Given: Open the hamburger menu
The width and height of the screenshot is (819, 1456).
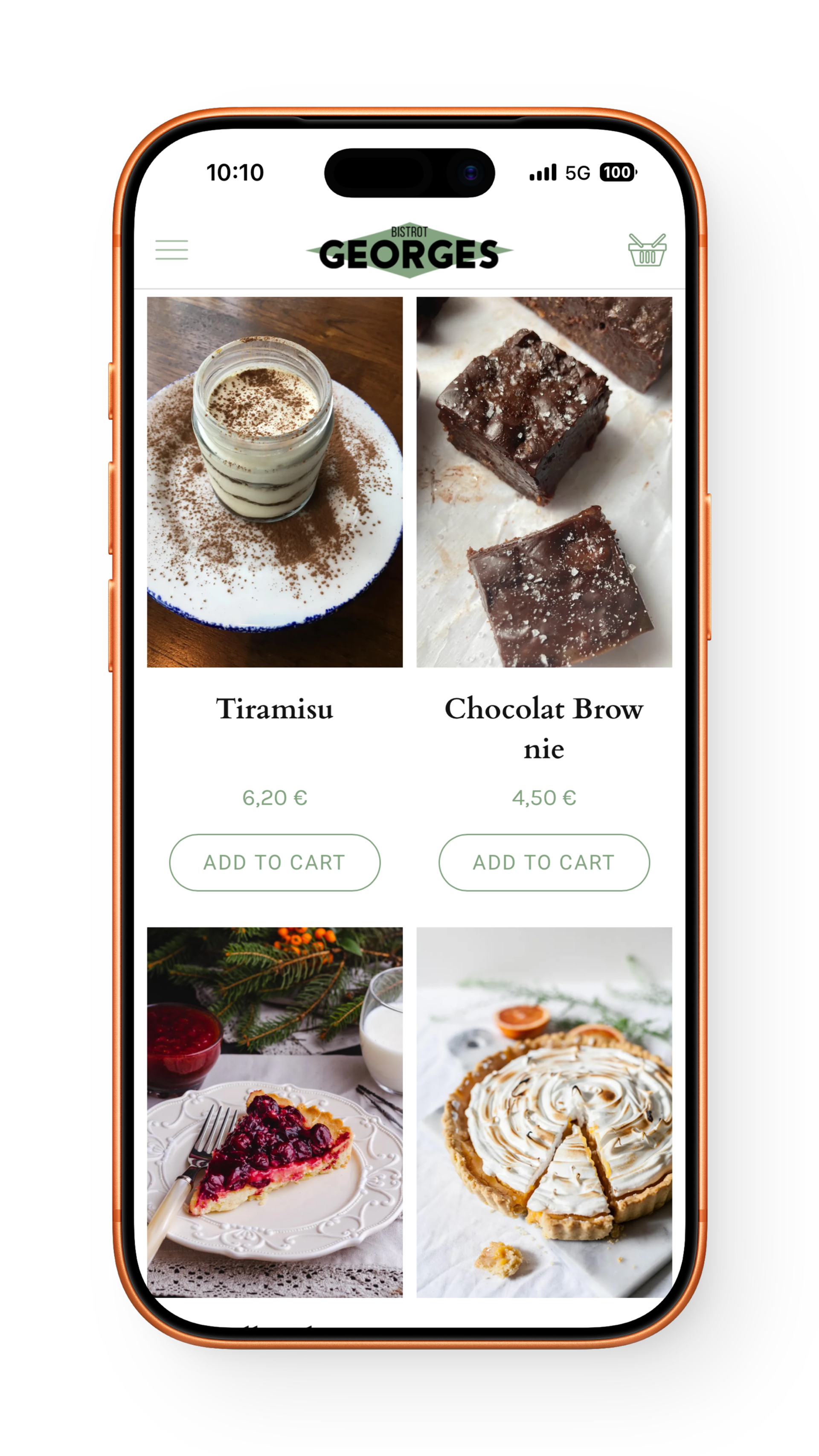Looking at the screenshot, I should click(x=171, y=249).
